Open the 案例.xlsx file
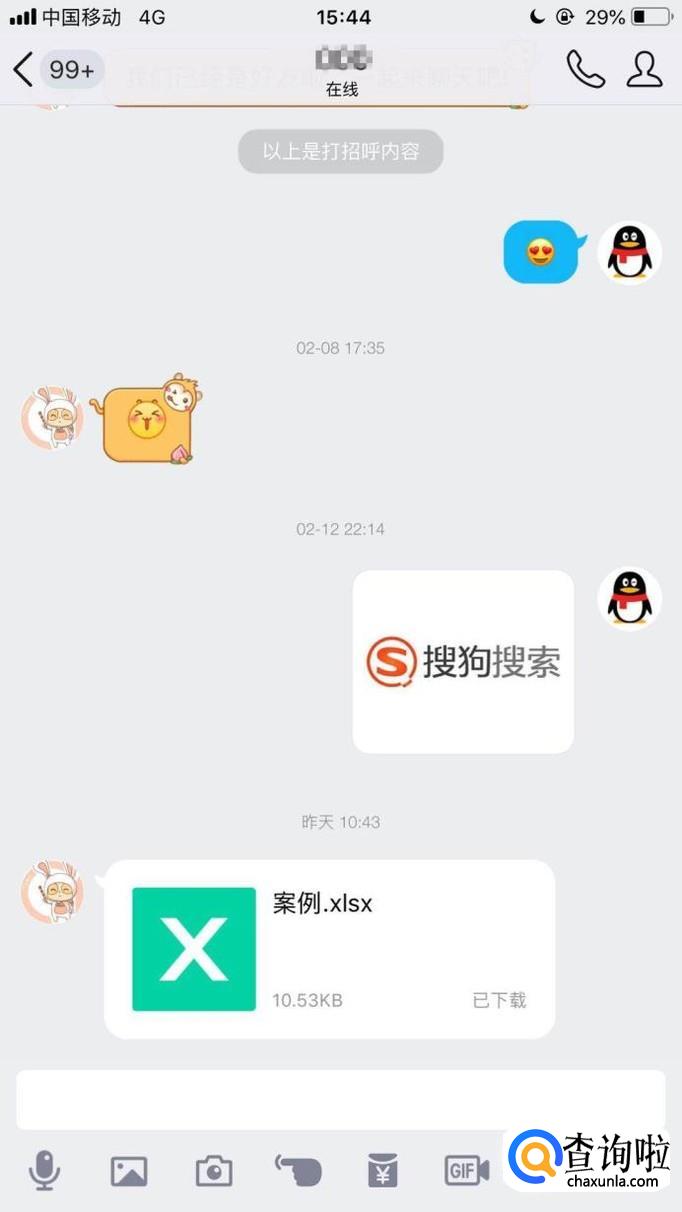 tap(329, 949)
